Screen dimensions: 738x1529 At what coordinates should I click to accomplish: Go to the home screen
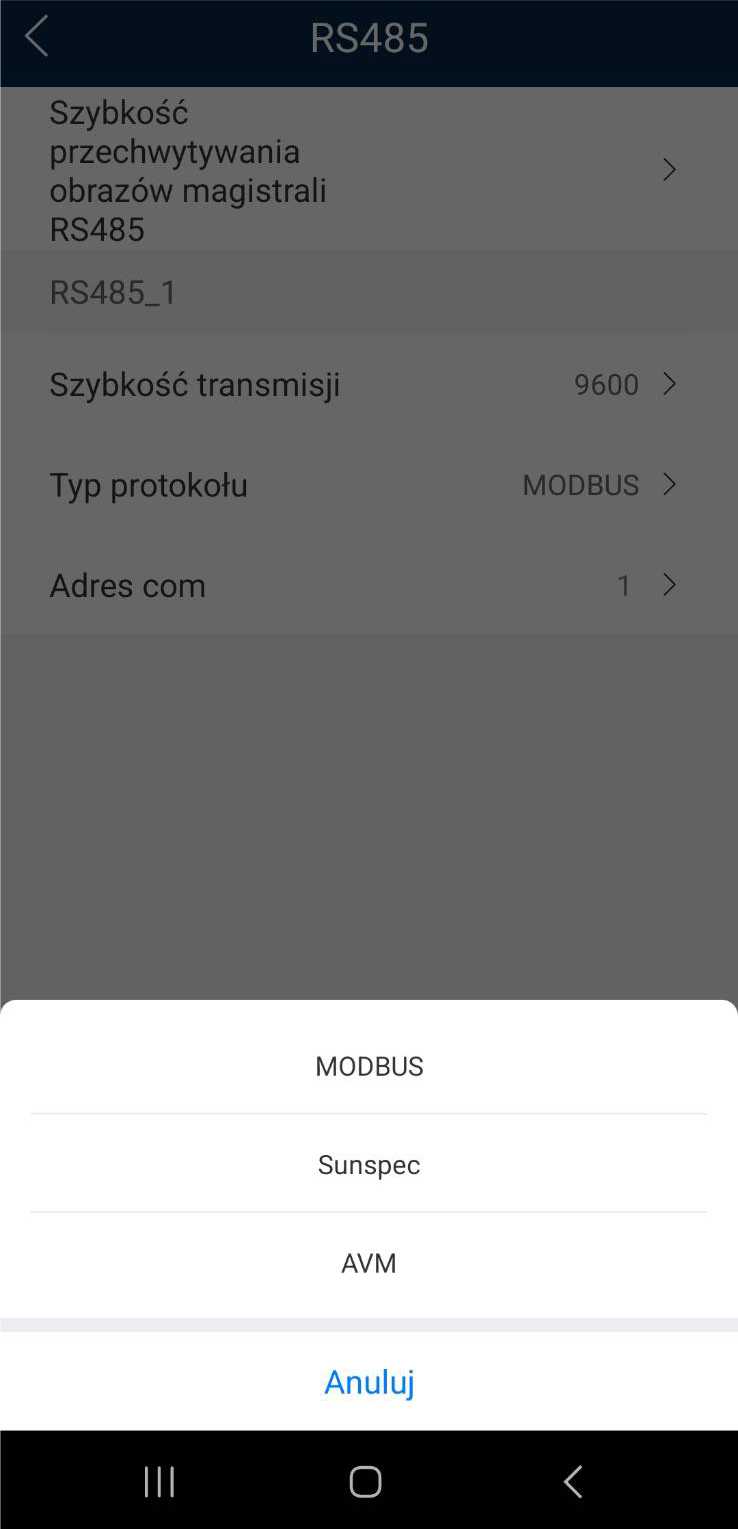point(365,1481)
